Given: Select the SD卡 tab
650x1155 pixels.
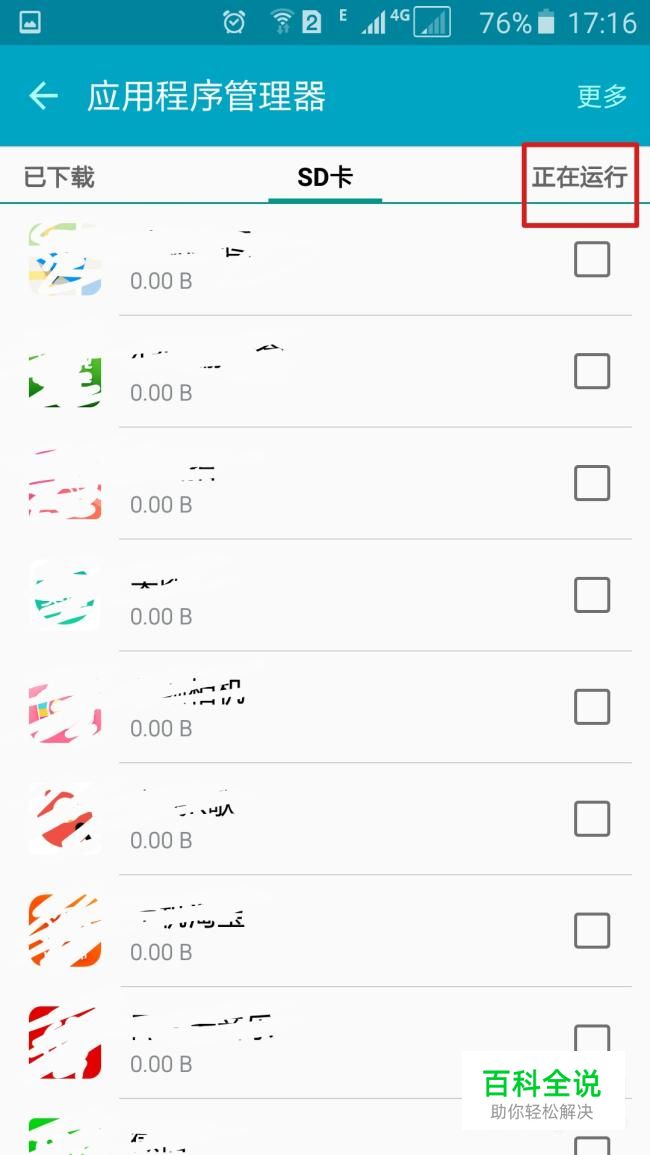Looking at the screenshot, I should [x=325, y=177].
